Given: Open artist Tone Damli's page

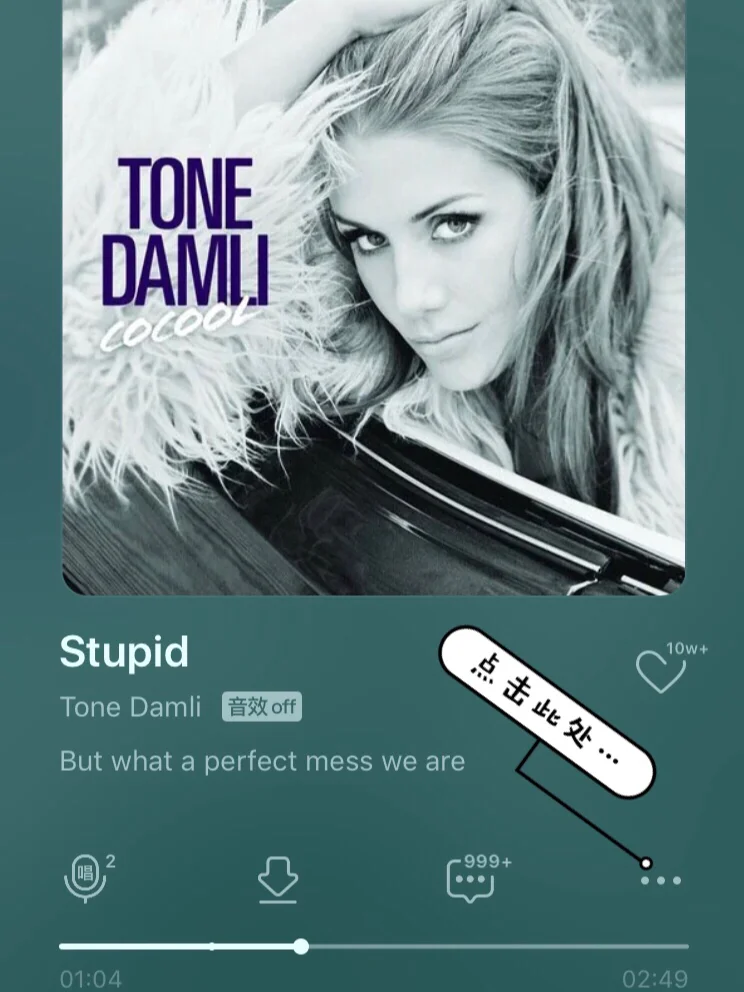Looking at the screenshot, I should [x=130, y=707].
